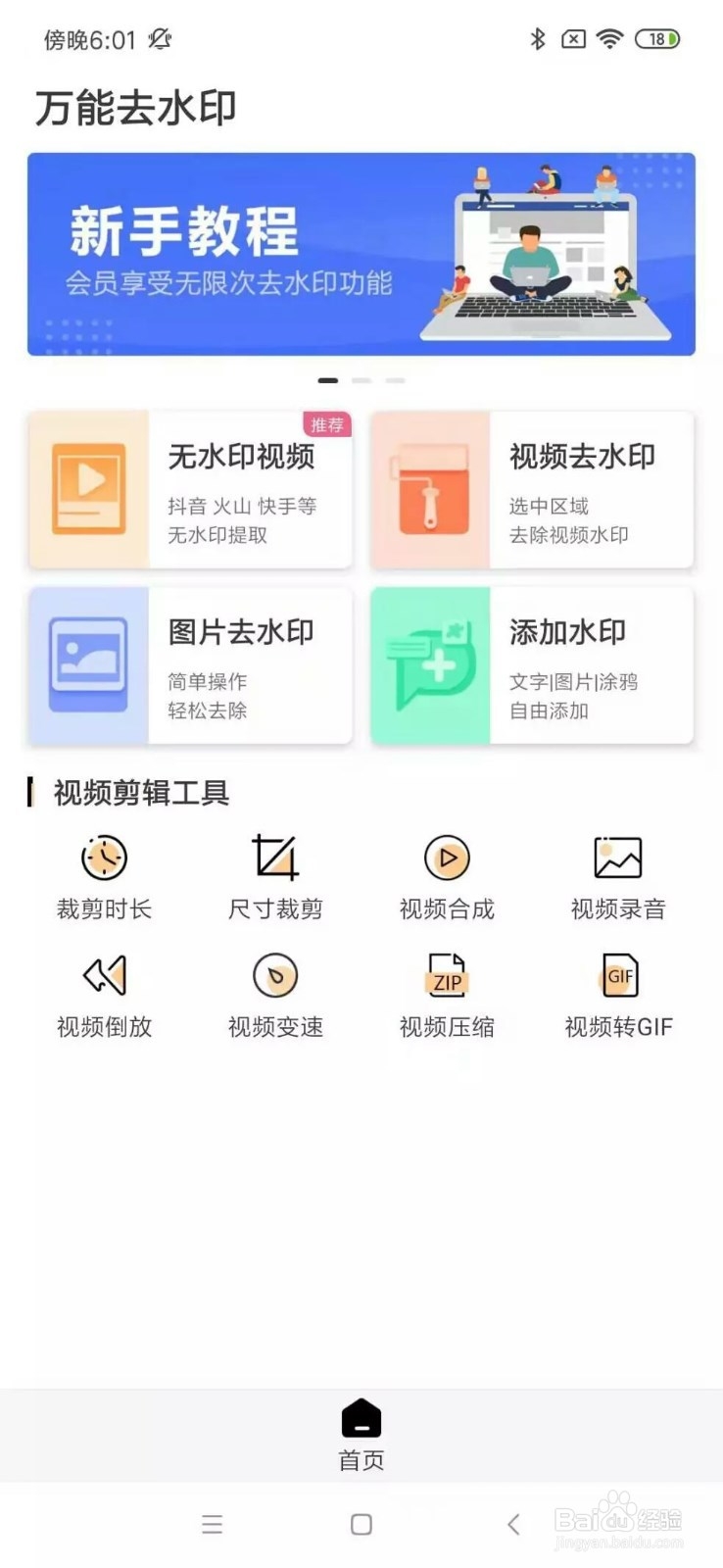Tap the Android back arrow

(x=513, y=1525)
